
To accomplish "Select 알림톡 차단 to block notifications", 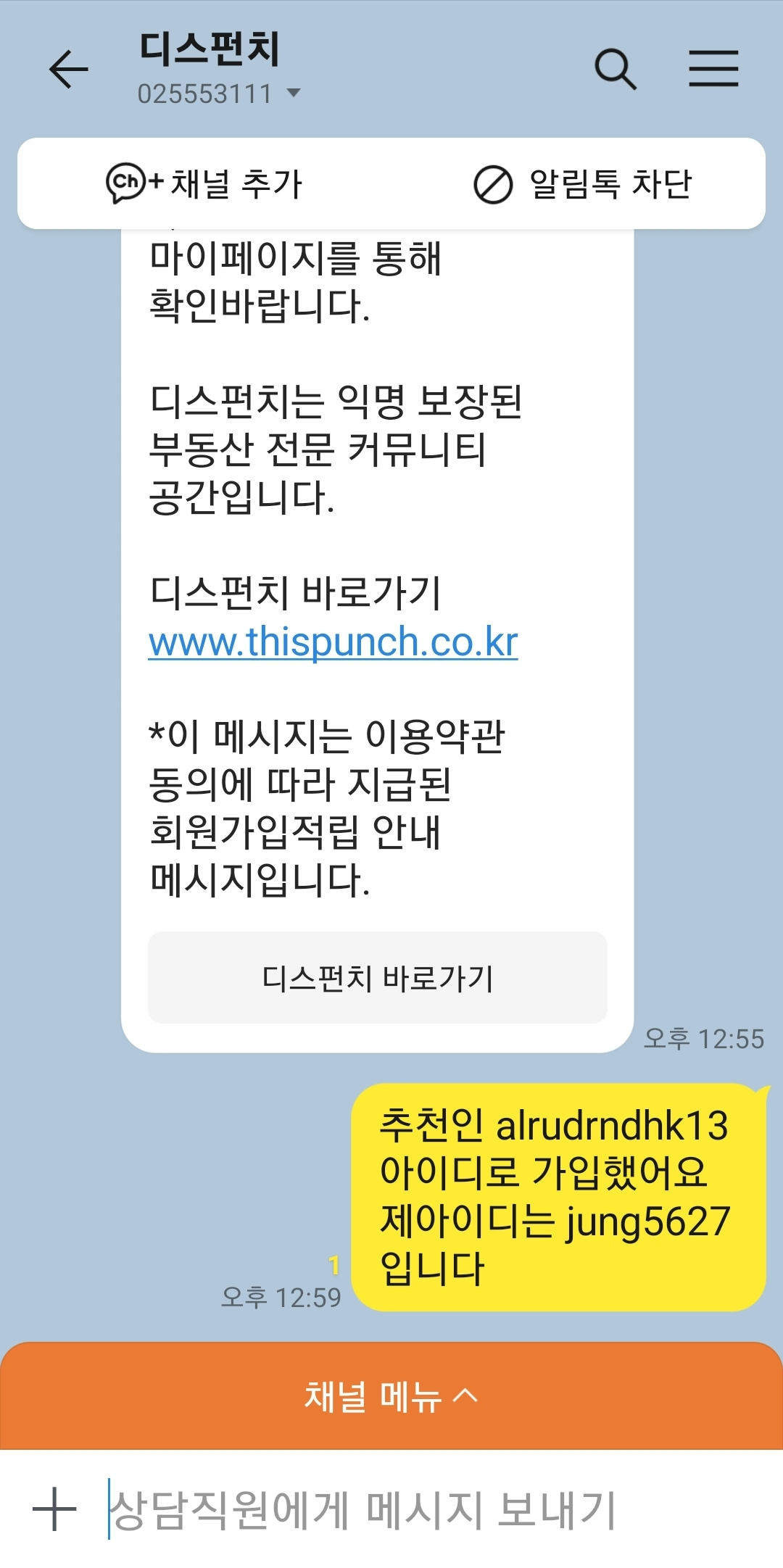I will pyautogui.click(x=583, y=184).
